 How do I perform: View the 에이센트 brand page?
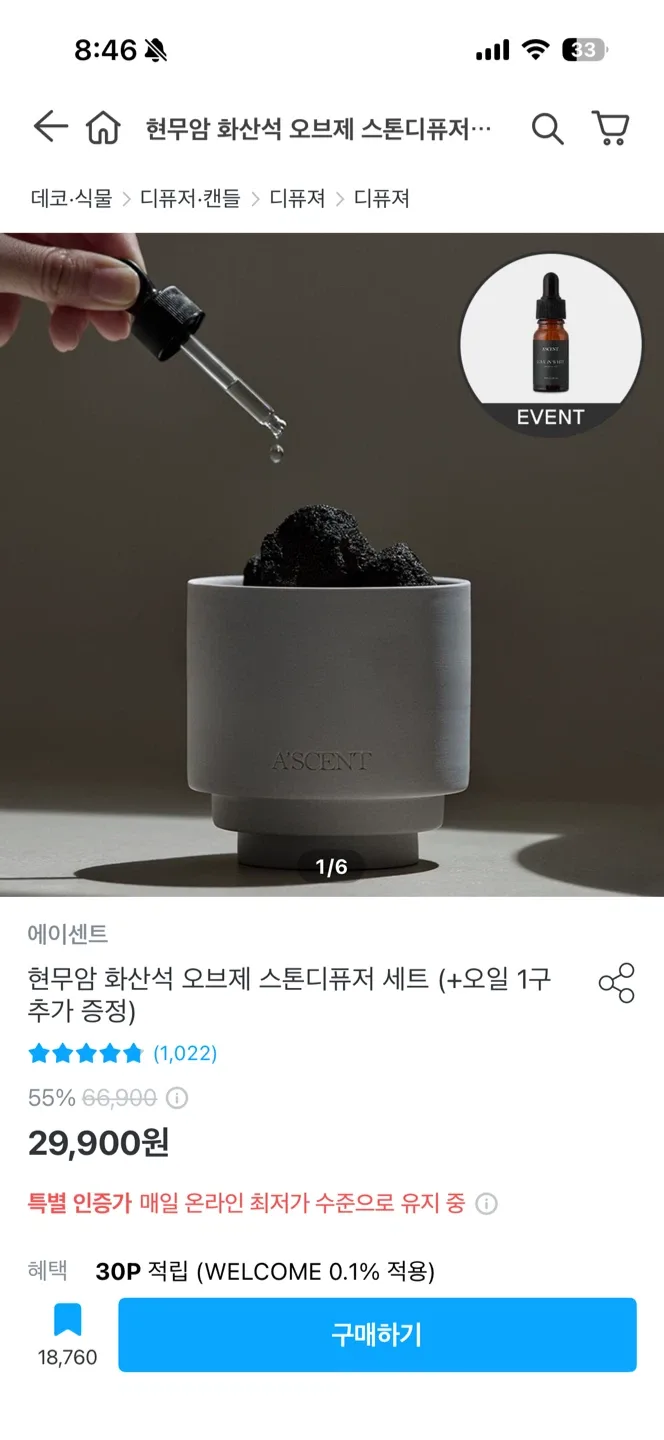[x=68, y=934]
